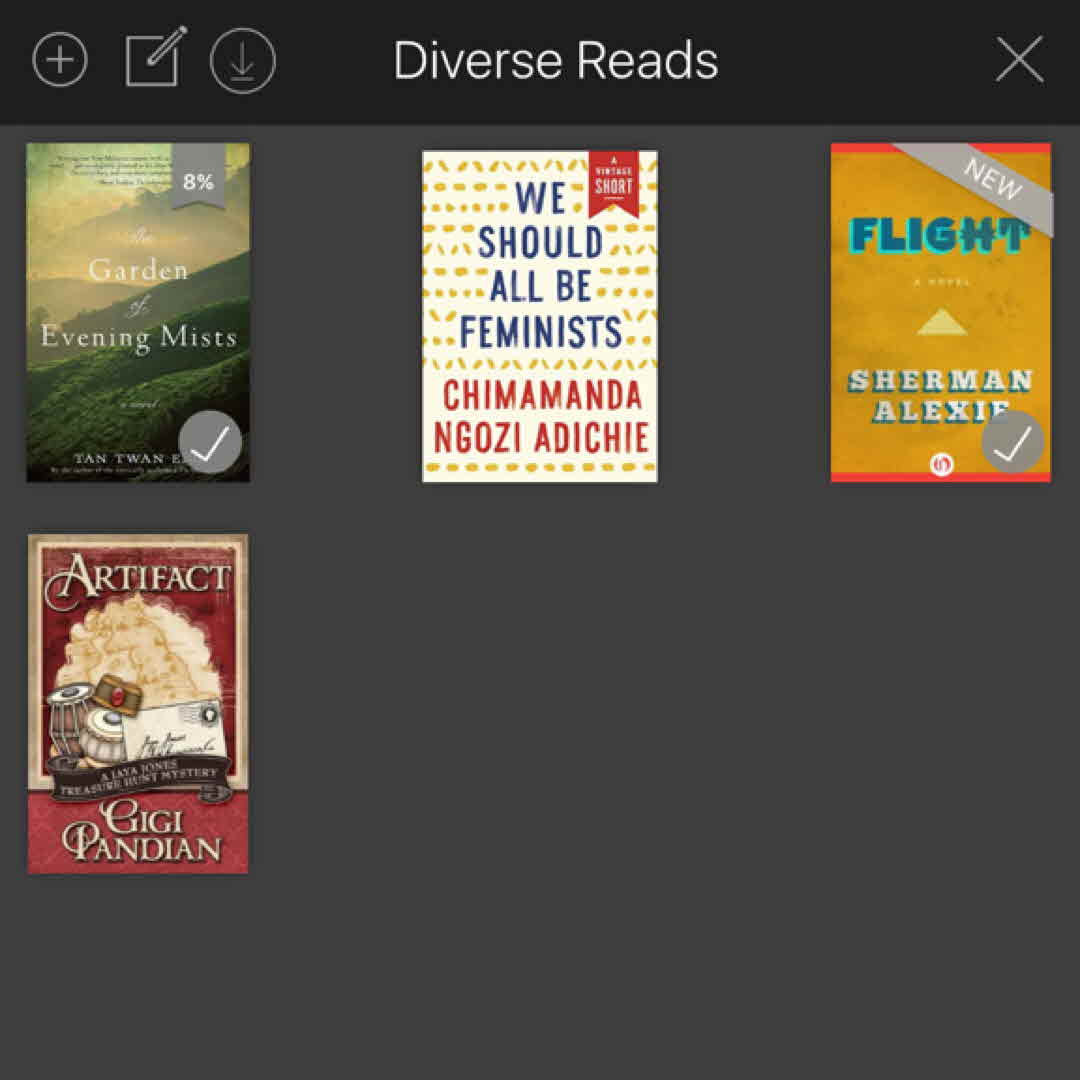
Task: Tap the add plus icon
Action: [x=60, y=60]
